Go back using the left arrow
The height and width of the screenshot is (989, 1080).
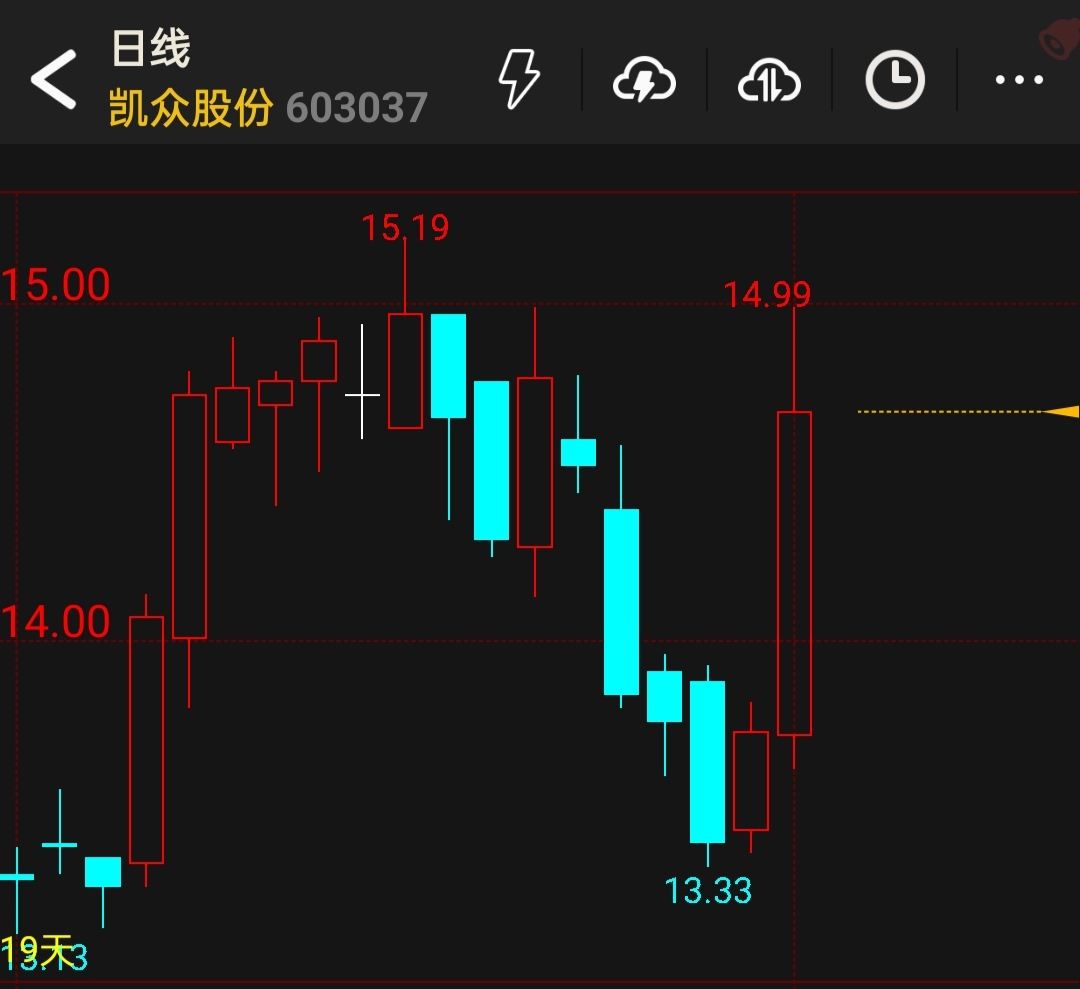tap(53, 79)
